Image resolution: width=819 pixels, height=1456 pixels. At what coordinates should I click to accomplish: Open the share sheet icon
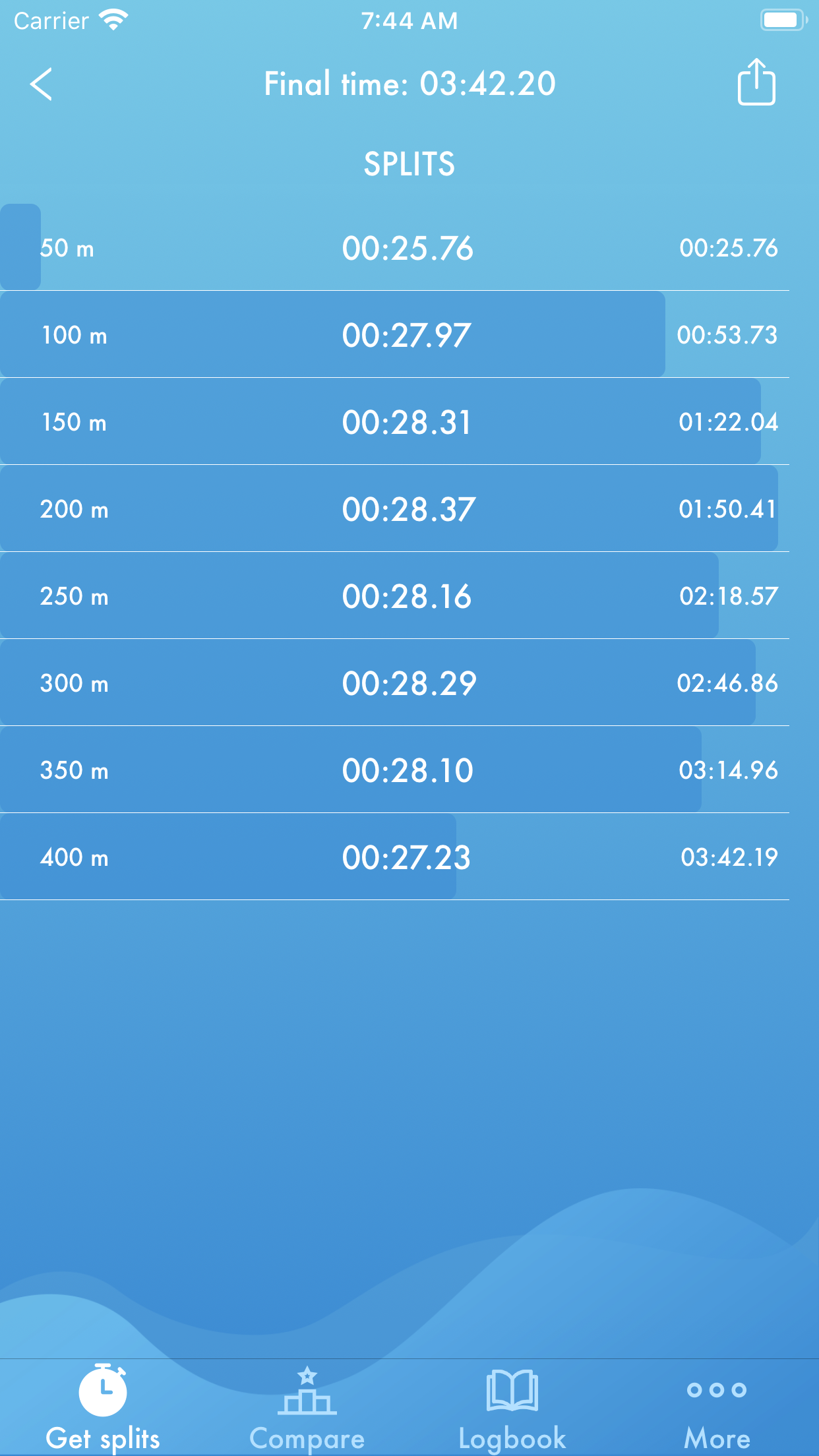coord(756,83)
